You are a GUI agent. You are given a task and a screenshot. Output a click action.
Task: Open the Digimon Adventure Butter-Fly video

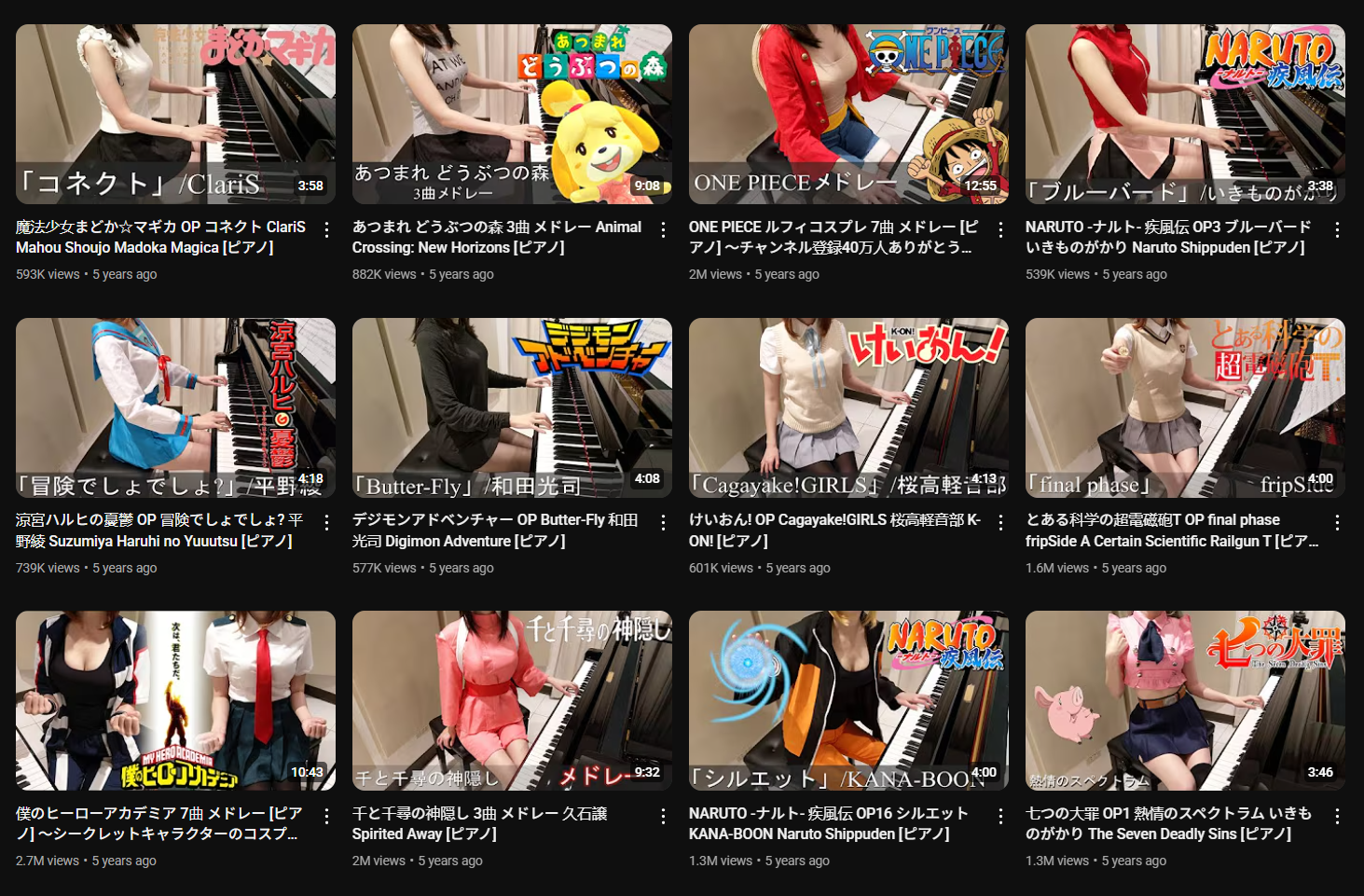coord(512,407)
